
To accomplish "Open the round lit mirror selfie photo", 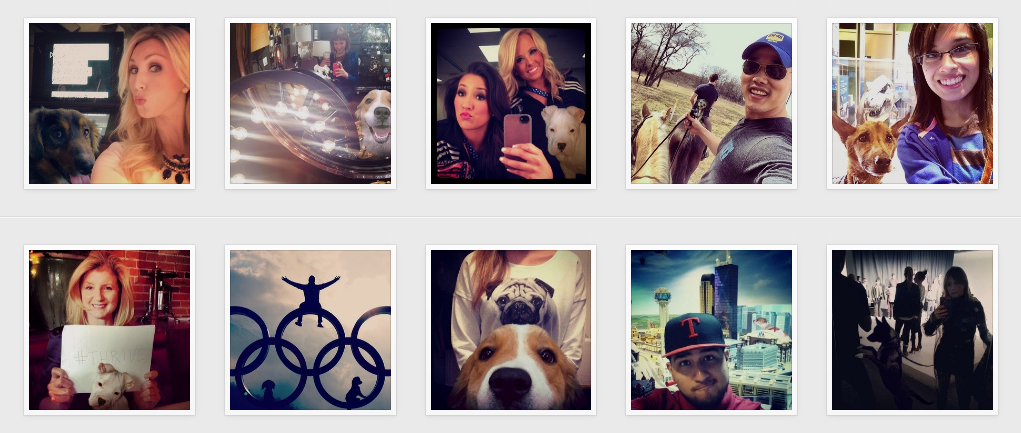I will (x=310, y=104).
